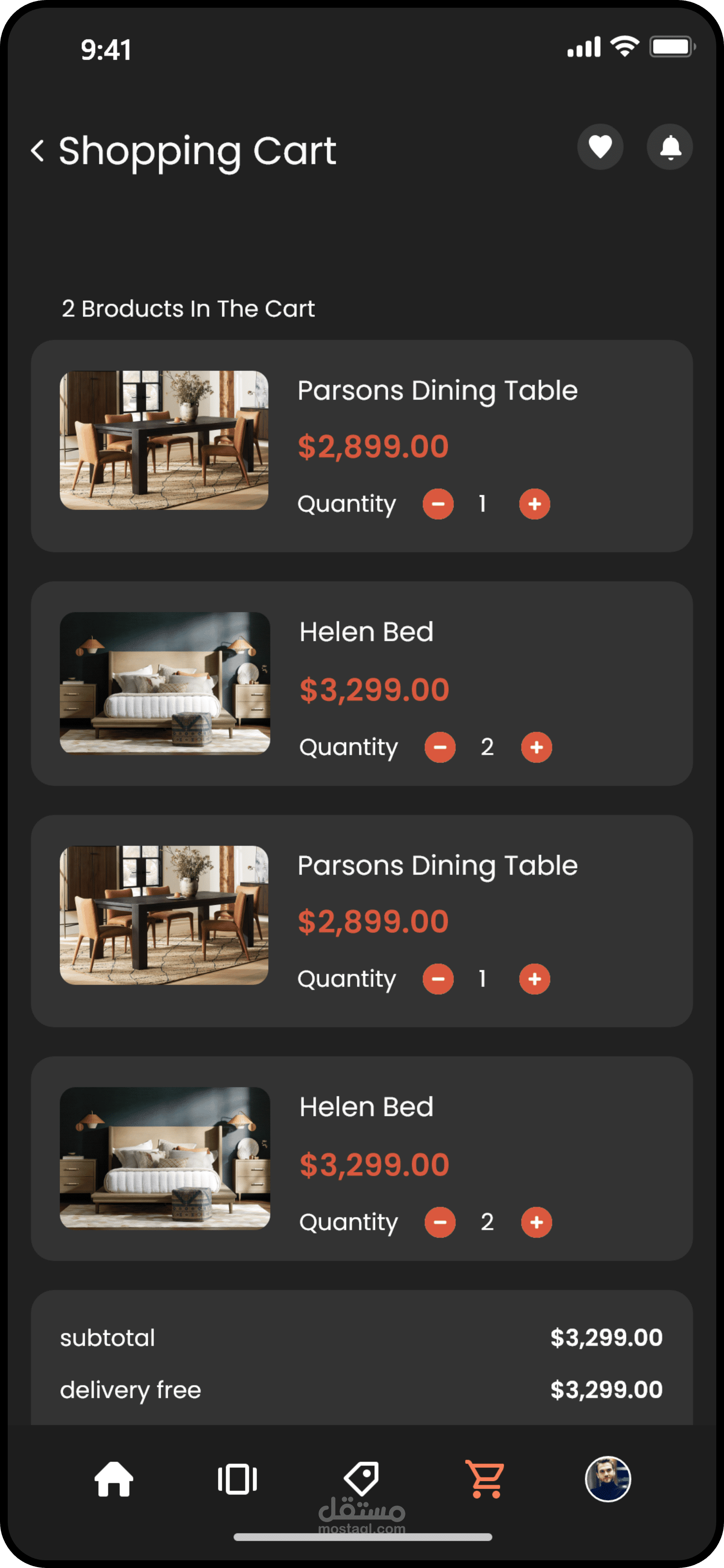Increase quantity of the first Parsons Dining Table

click(534, 504)
